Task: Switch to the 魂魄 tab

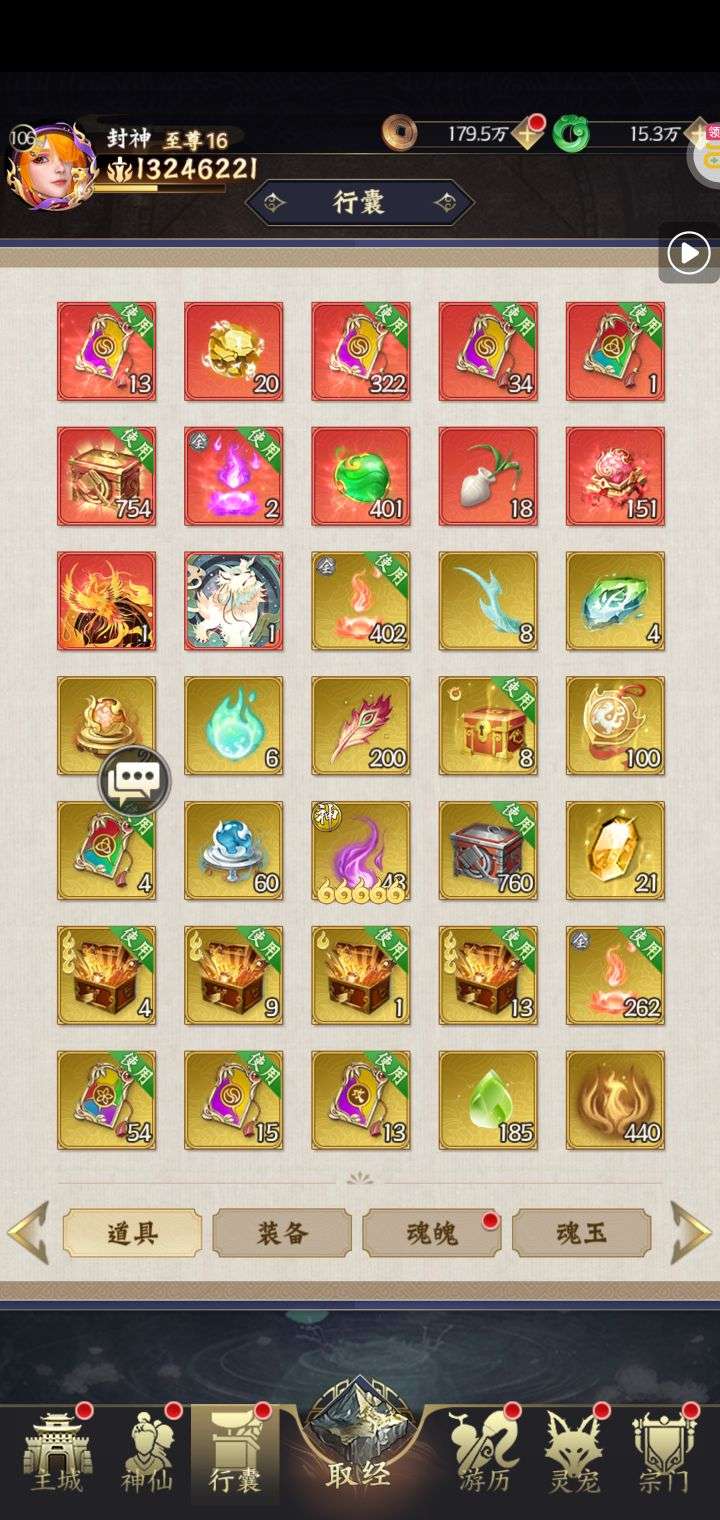Action: (x=432, y=1233)
